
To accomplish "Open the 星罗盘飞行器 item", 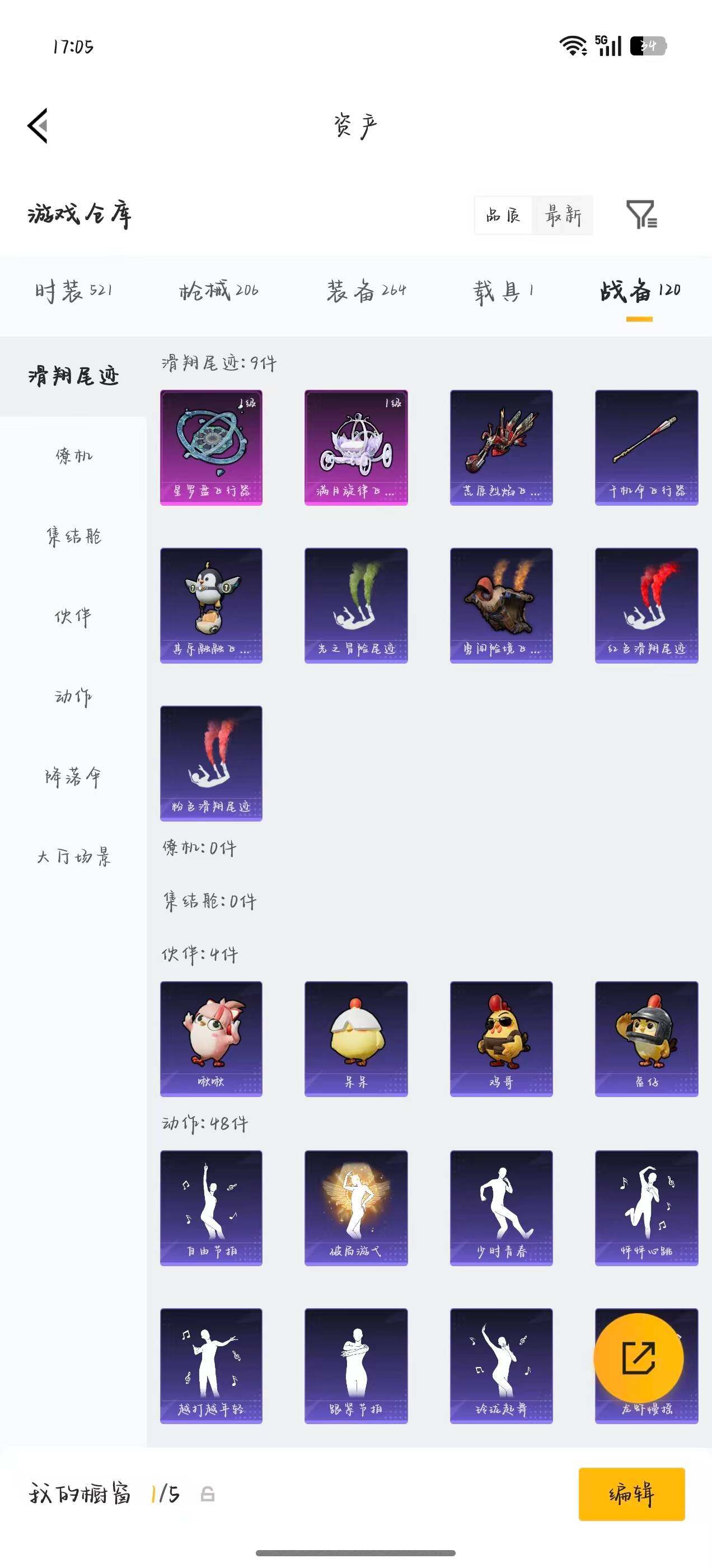I will tap(211, 447).
